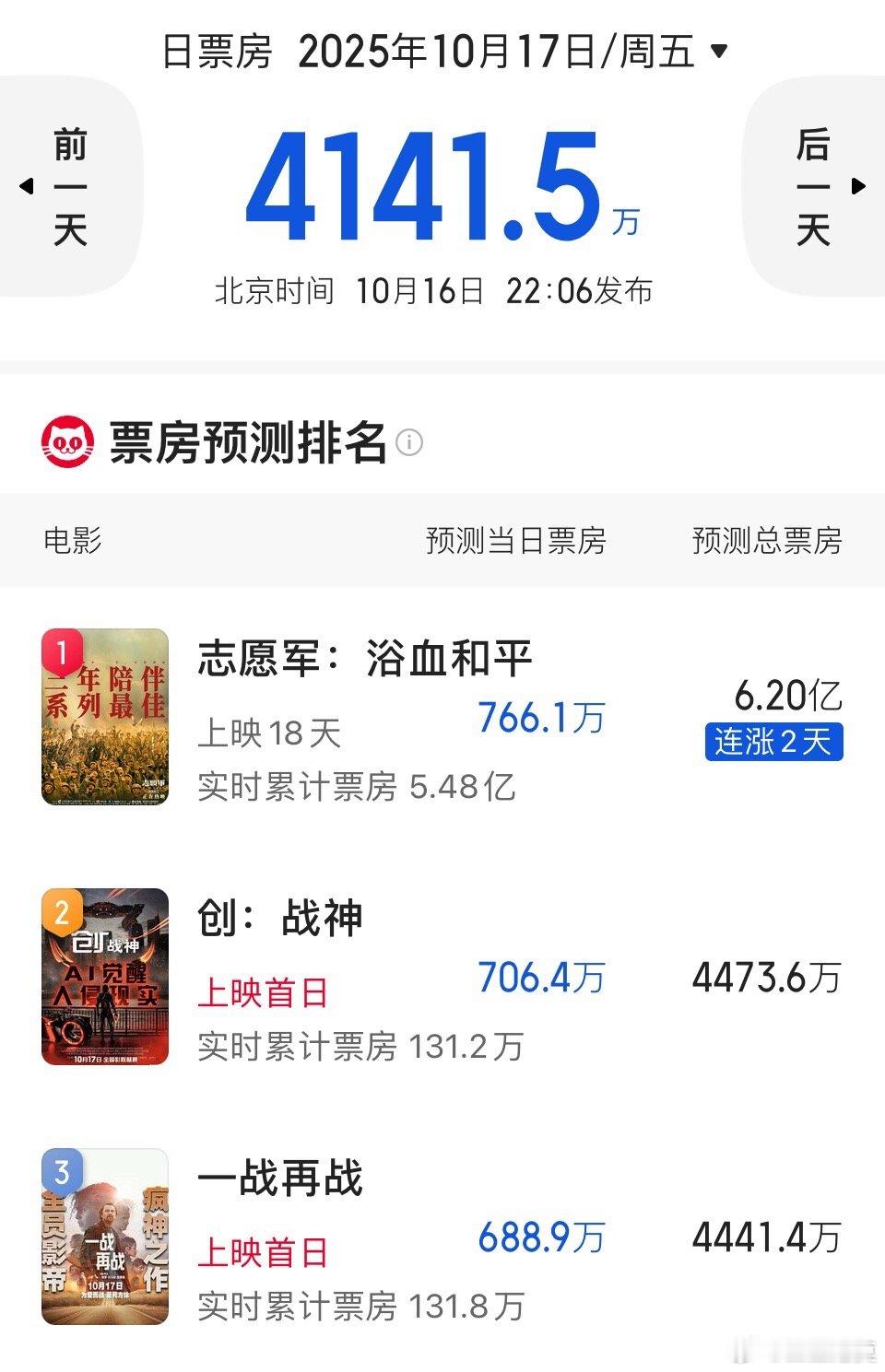Open the daily box office date dropdown
Image resolution: width=885 pixels, height=1372 pixels.
pyautogui.click(x=720, y=51)
